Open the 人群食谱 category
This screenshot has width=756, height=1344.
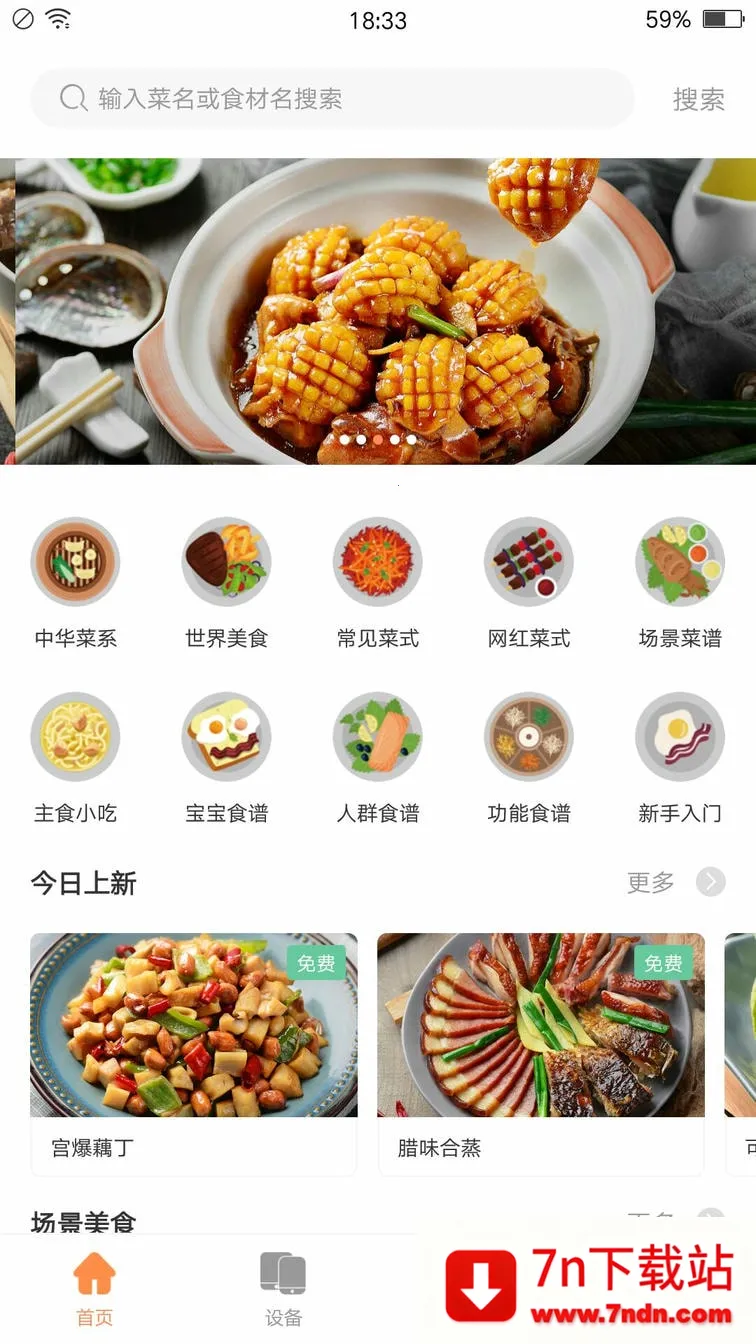click(377, 737)
